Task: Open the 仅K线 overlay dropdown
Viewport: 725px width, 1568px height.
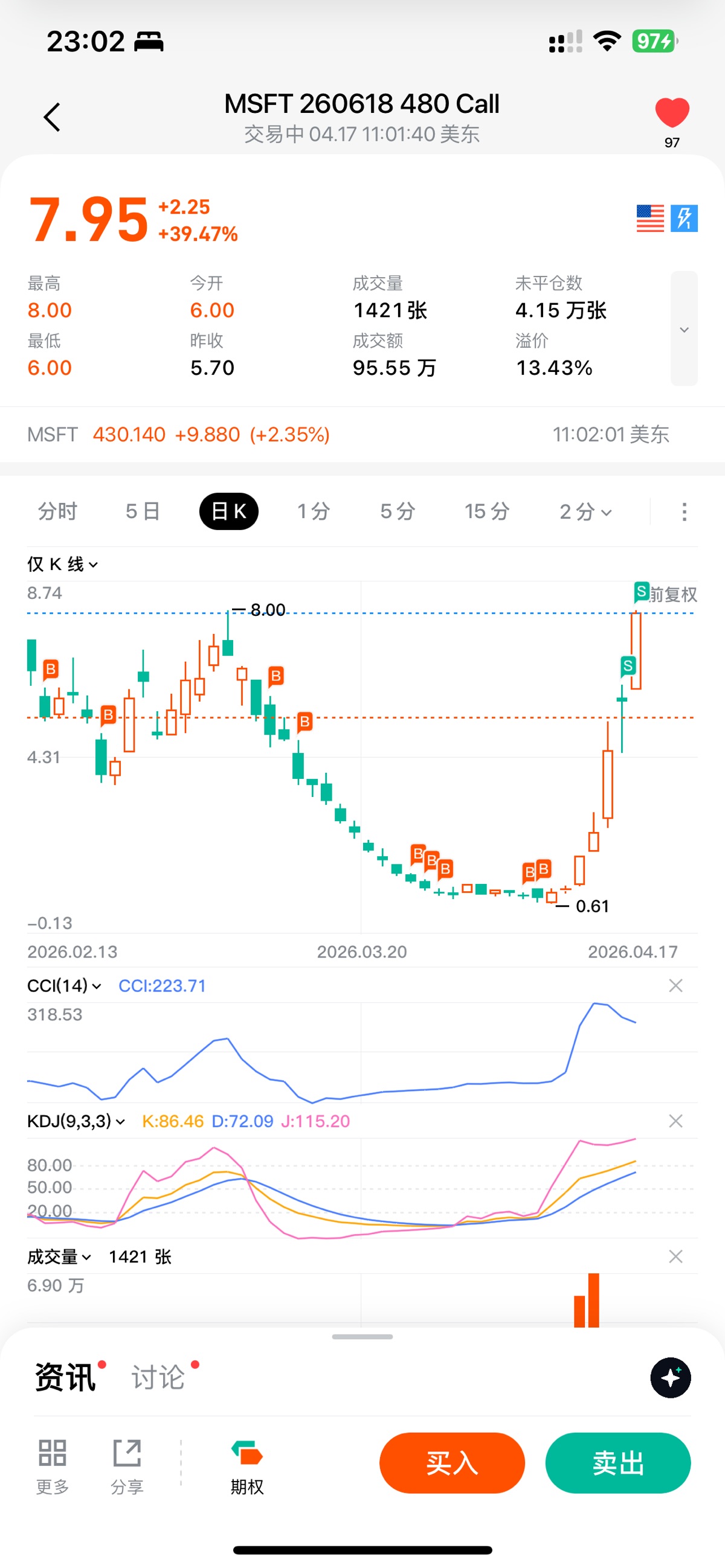Action: point(62,565)
